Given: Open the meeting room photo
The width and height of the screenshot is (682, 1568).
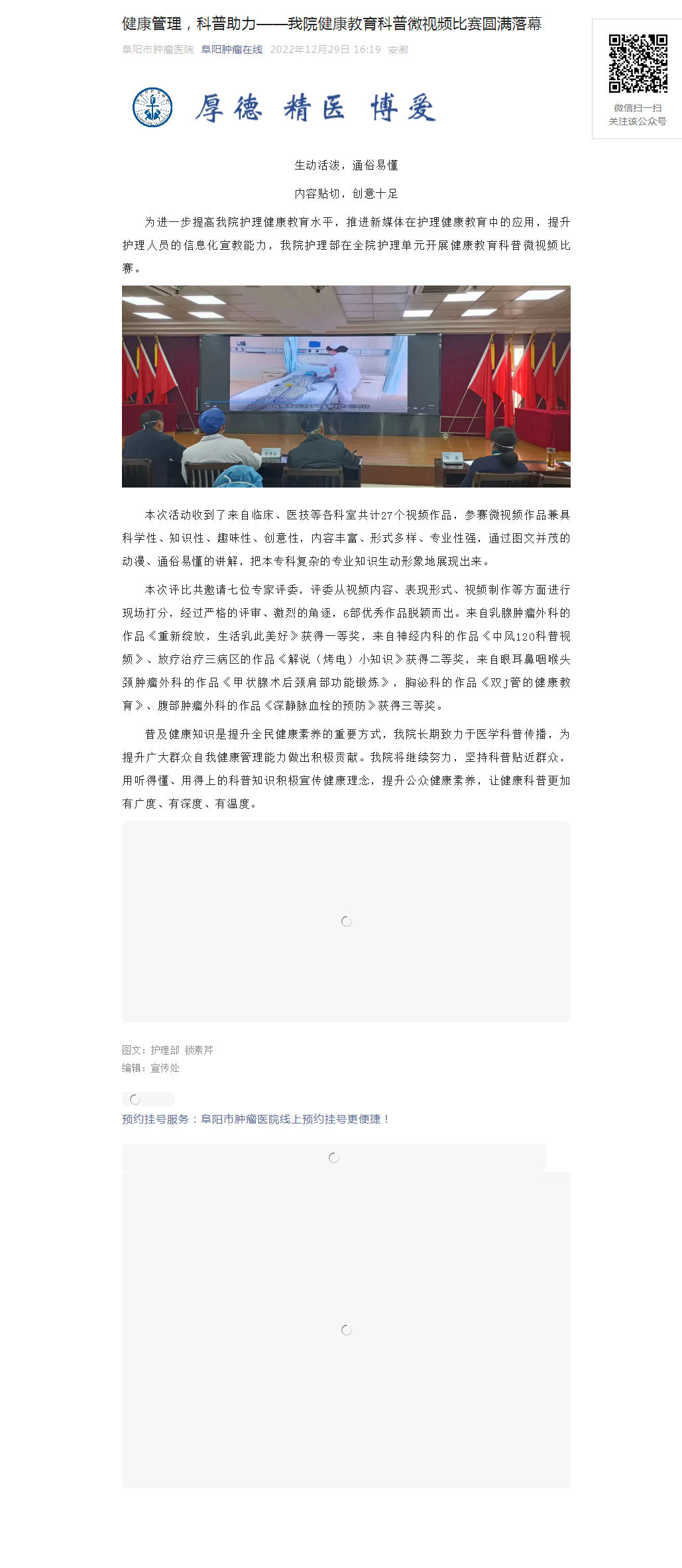Looking at the screenshot, I should coord(346,386).
